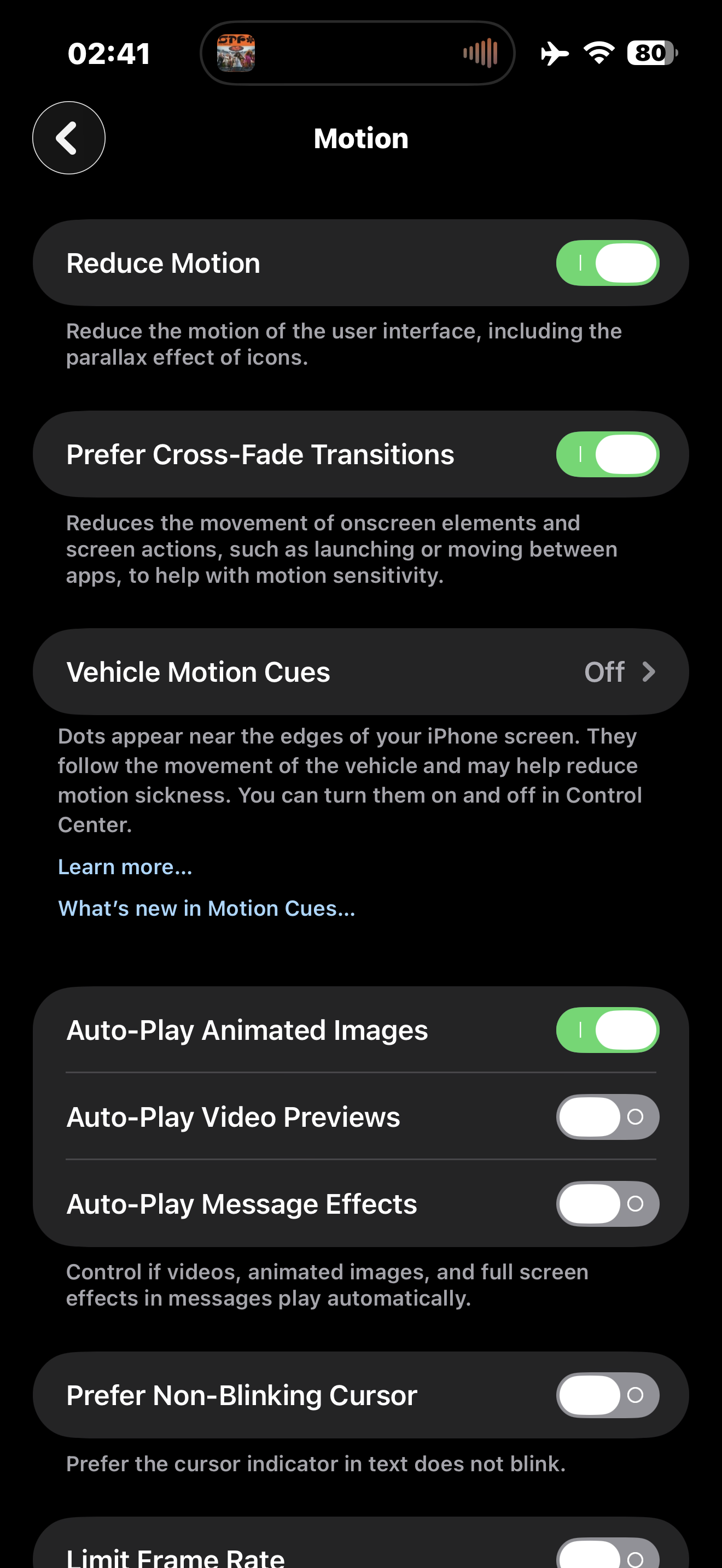Open the Learn more link
This screenshot has height=1568, width=722.
(125, 866)
